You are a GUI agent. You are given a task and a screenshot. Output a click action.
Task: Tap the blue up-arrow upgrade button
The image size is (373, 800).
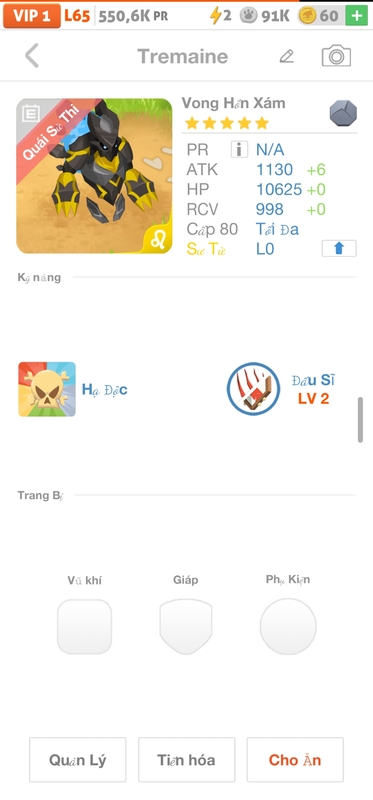(x=339, y=248)
